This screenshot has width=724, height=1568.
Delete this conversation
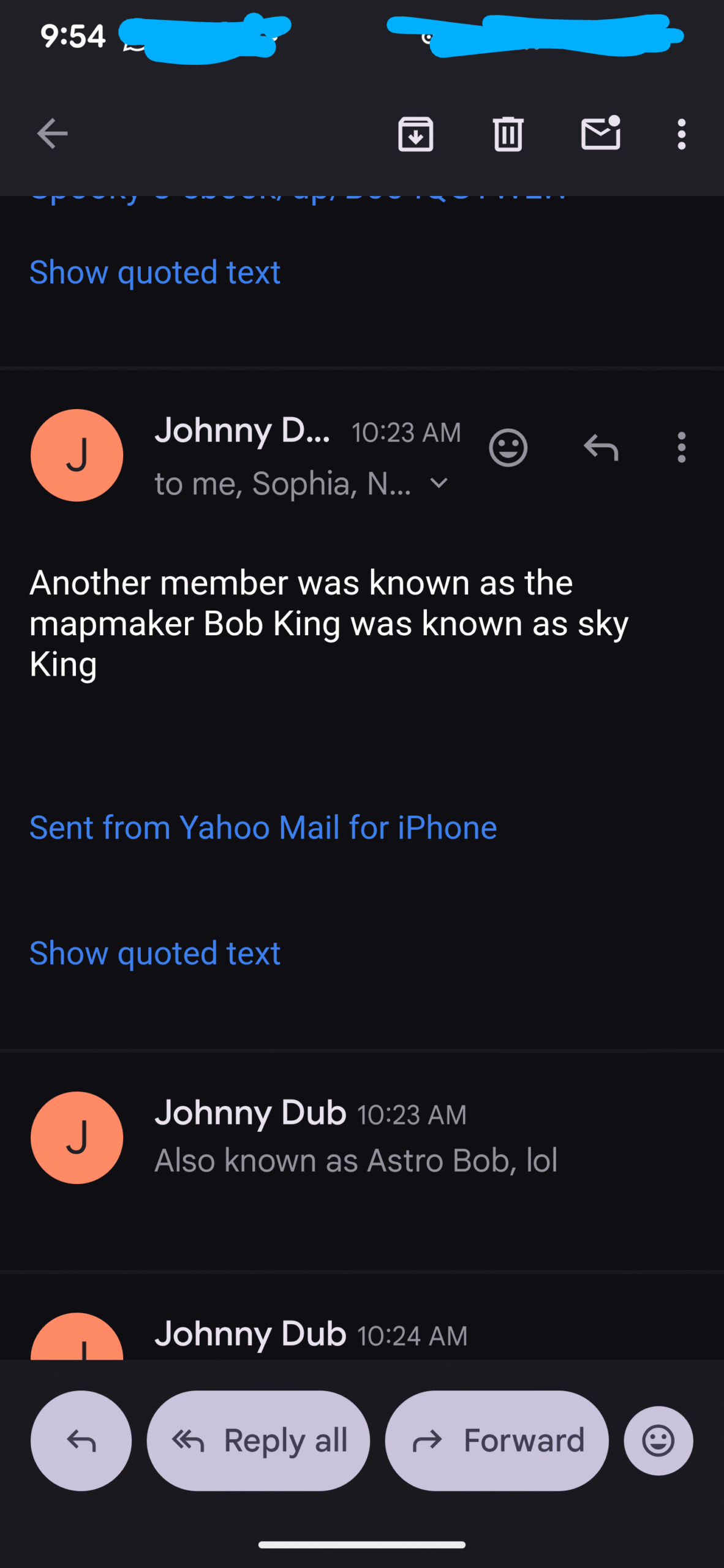click(508, 134)
